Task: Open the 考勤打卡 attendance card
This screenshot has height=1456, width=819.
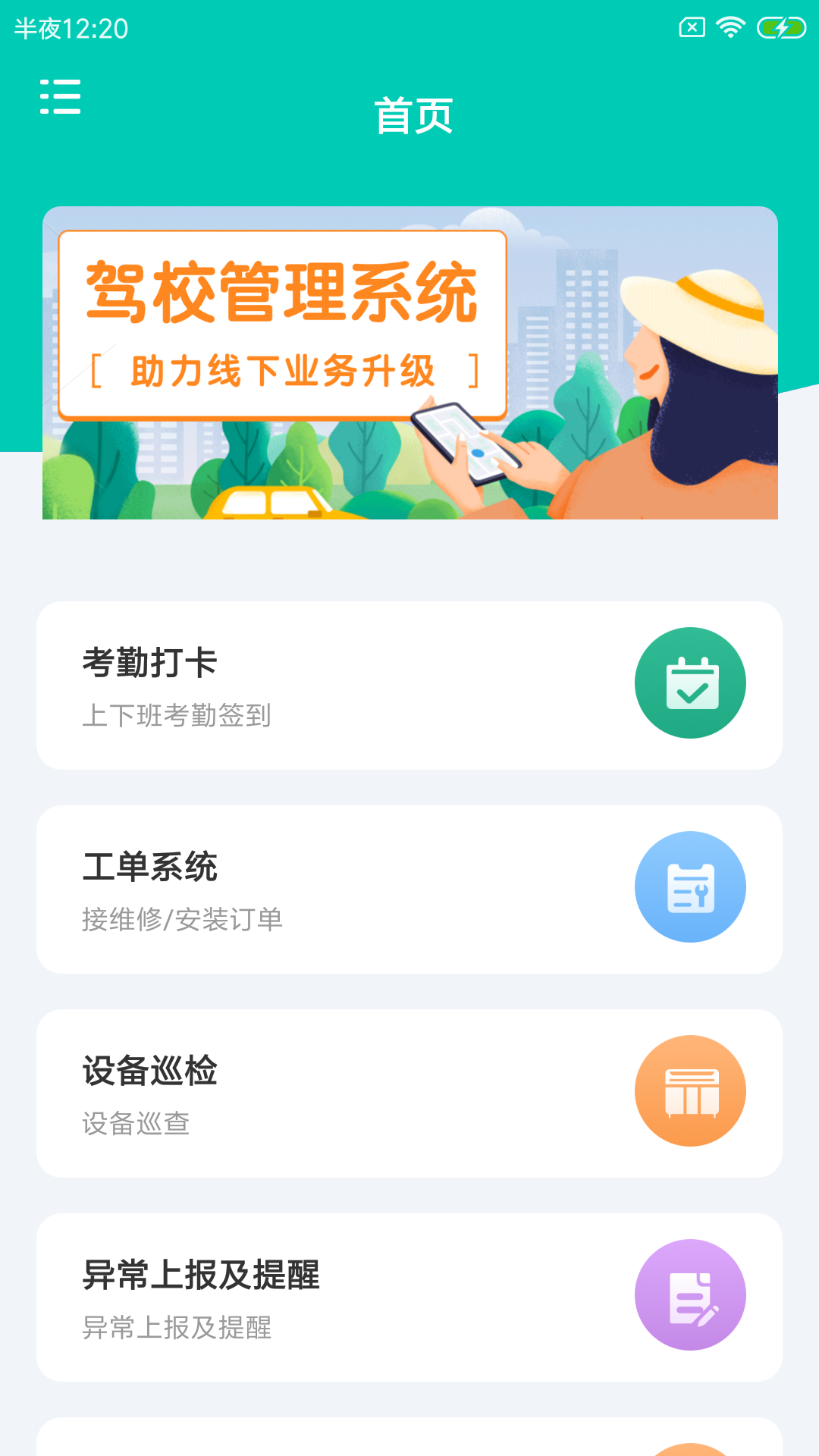Action: [x=409, y=684]
